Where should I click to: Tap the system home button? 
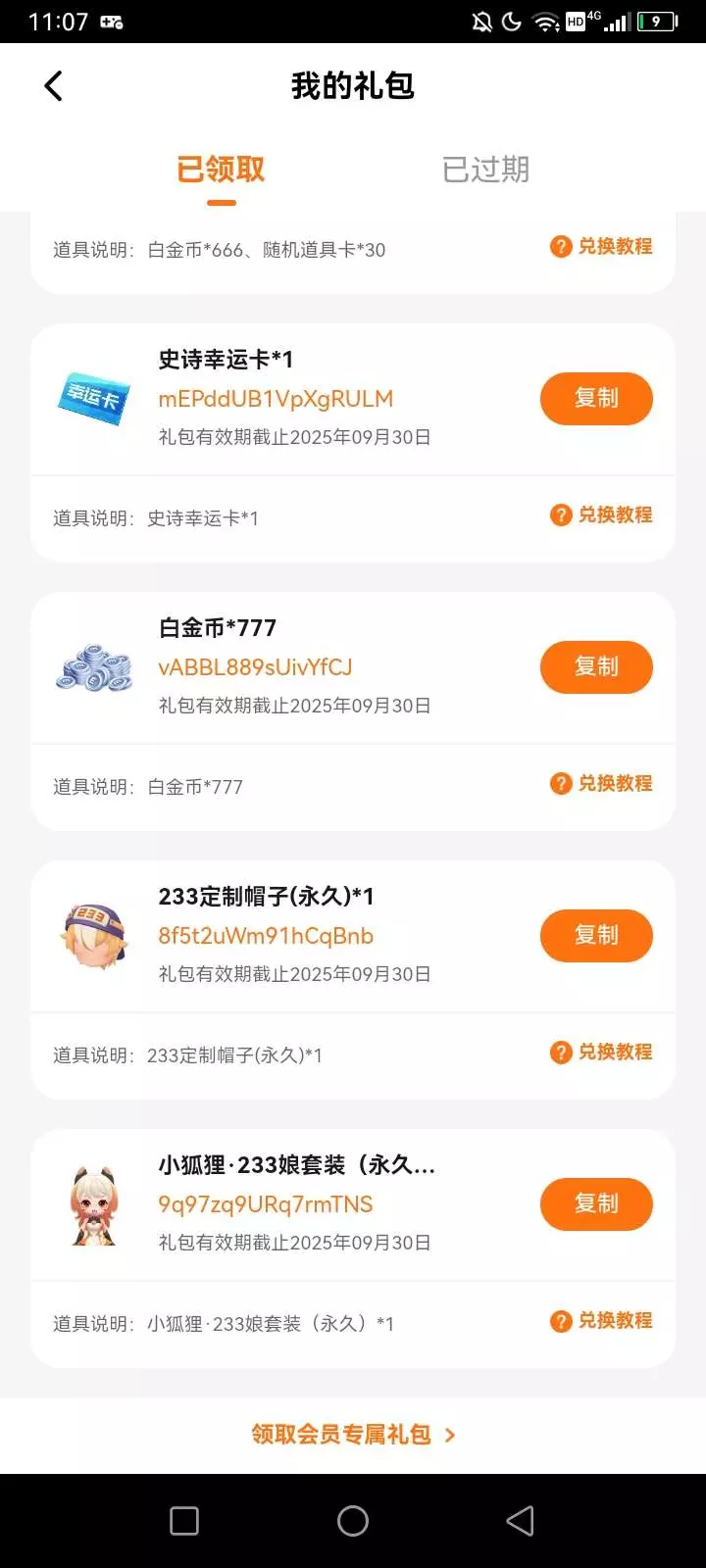click(353, 1521)
